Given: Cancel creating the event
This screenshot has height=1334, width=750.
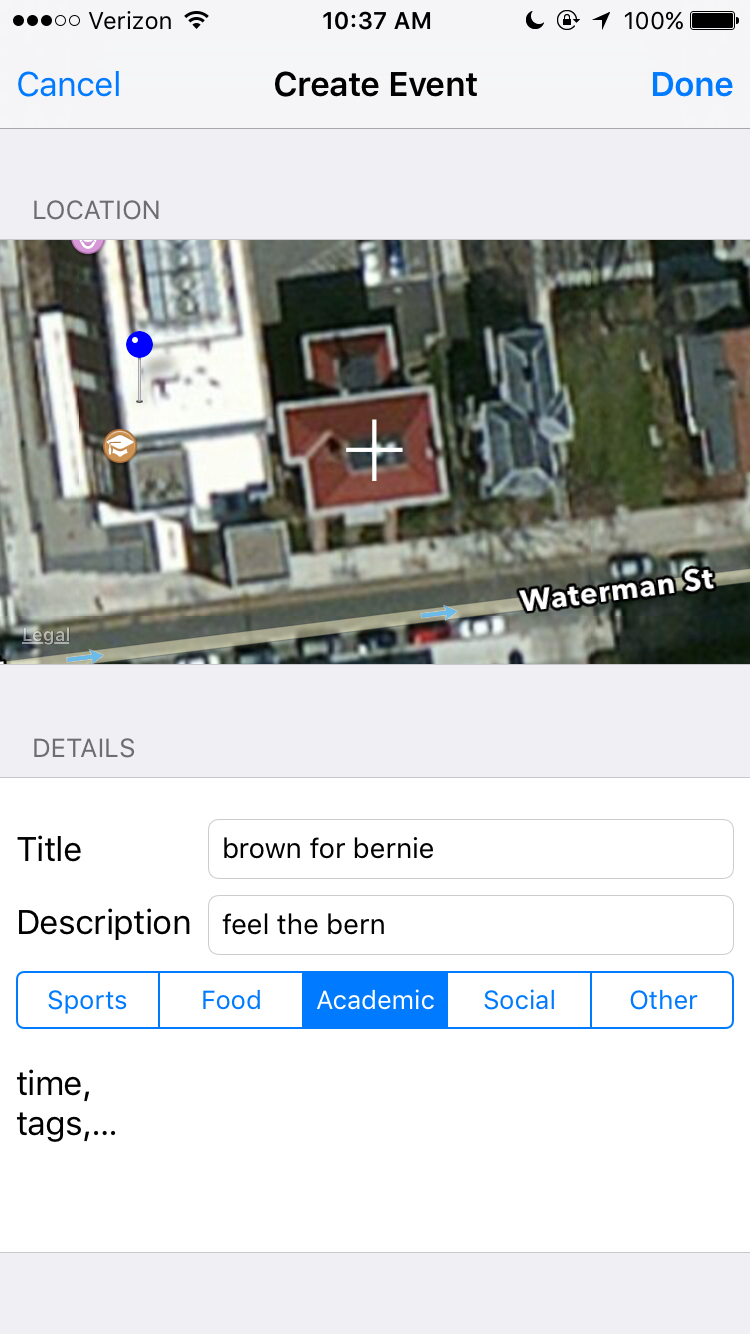Looking at the screenshot, I should [x=68, y=84].
